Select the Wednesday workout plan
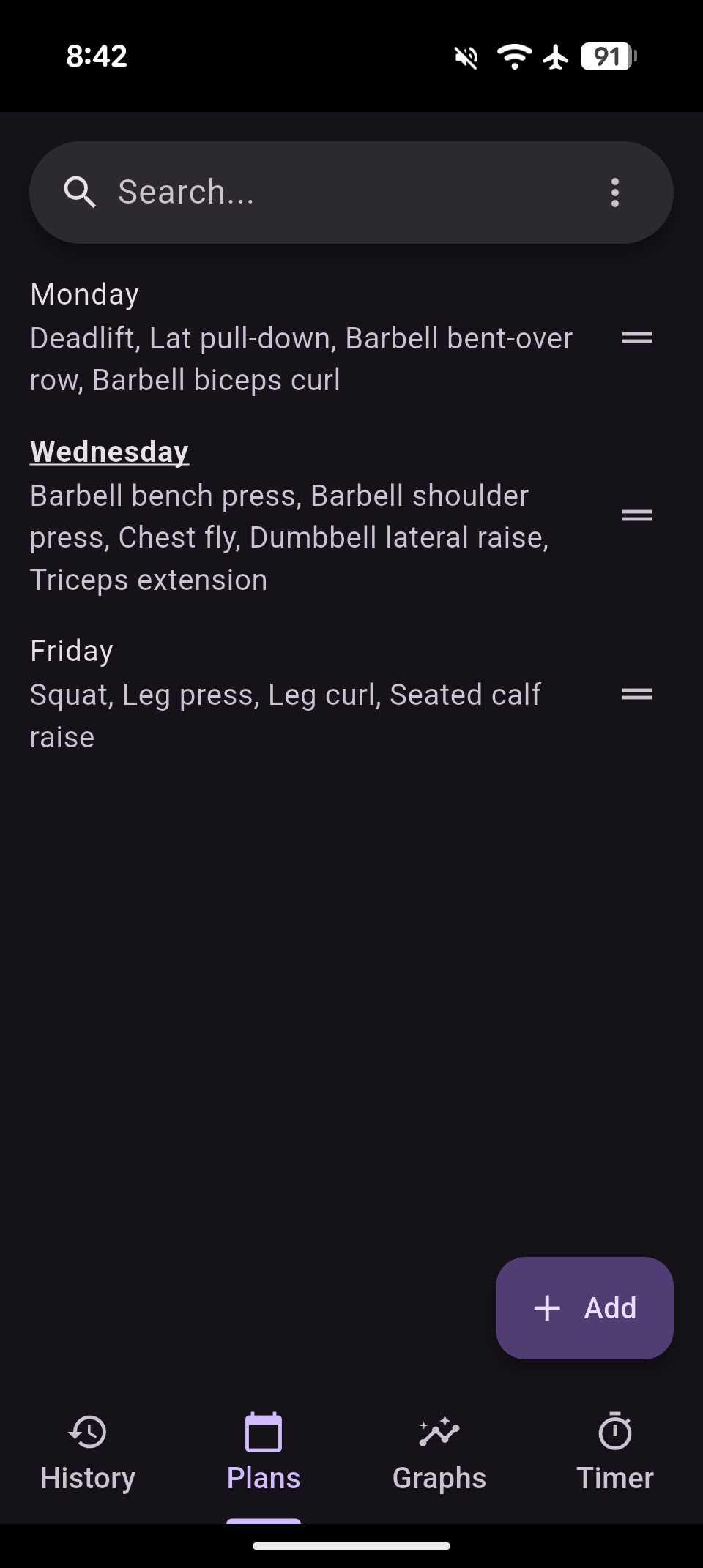Viewport: 703px width, 1568px height. point(293,515)
